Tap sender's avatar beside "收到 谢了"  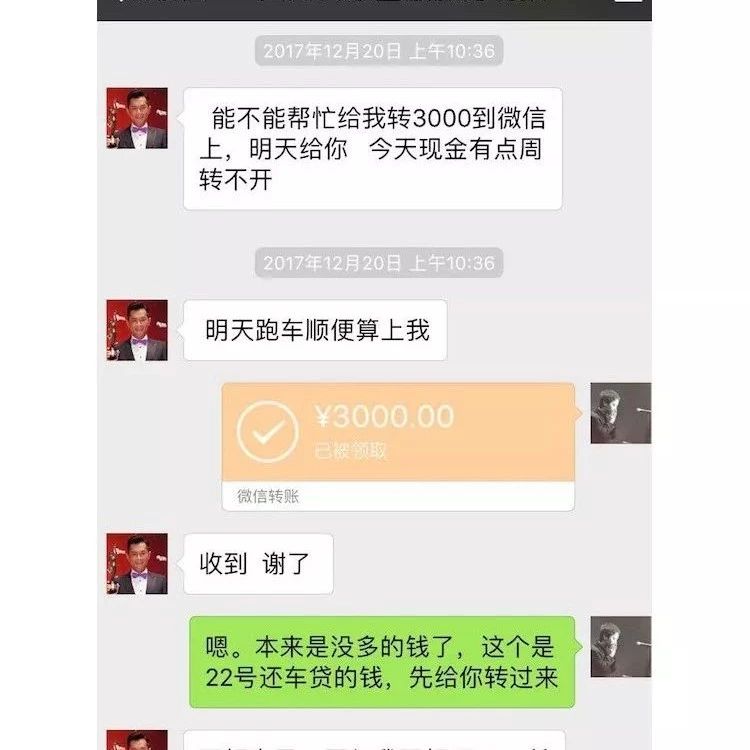[x=137, y=564]
